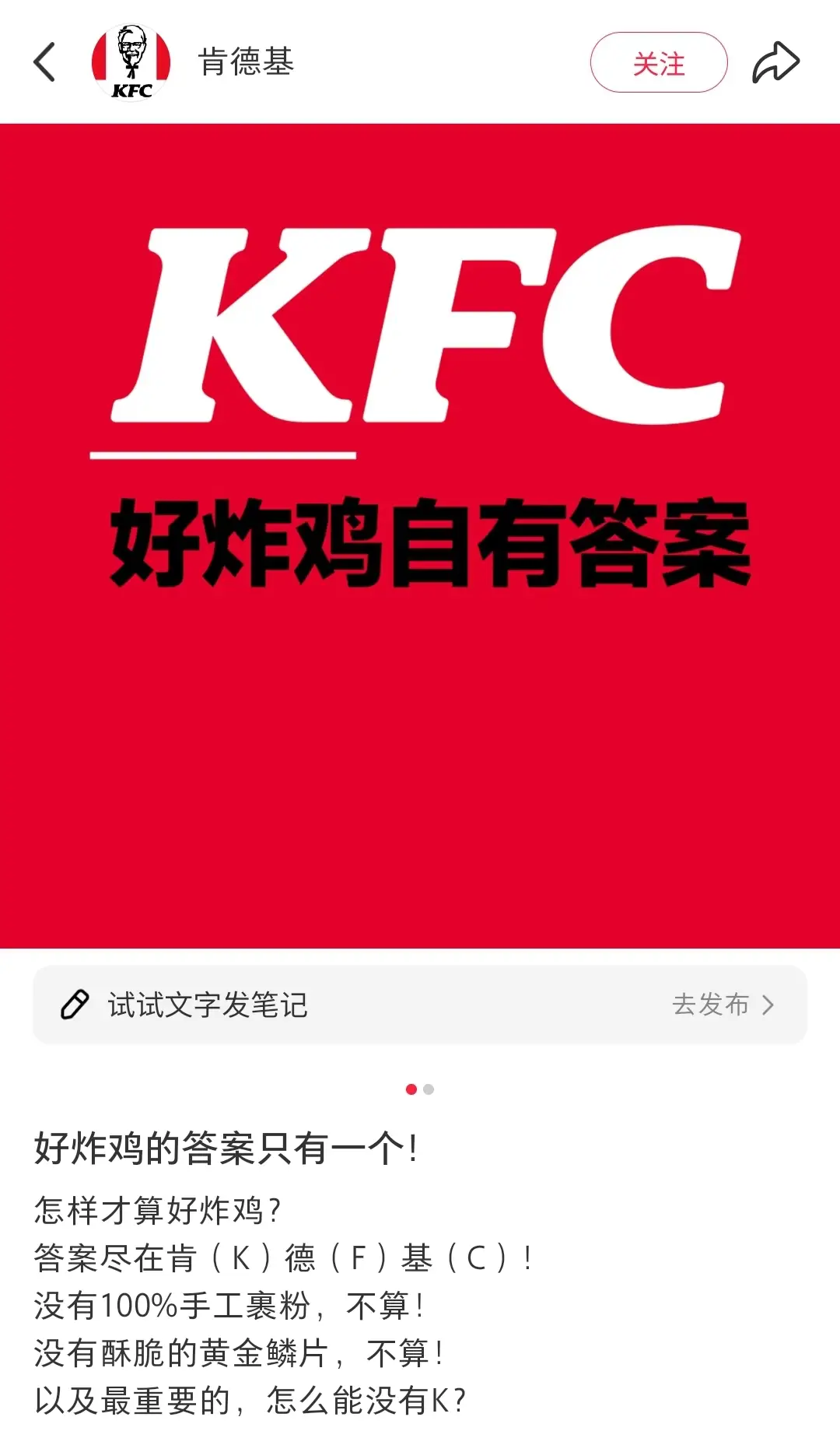Viewport: 840px width, 1438px height.
Task: Open the 试试文字发笔记 bar
Action: pos(420,1005)
